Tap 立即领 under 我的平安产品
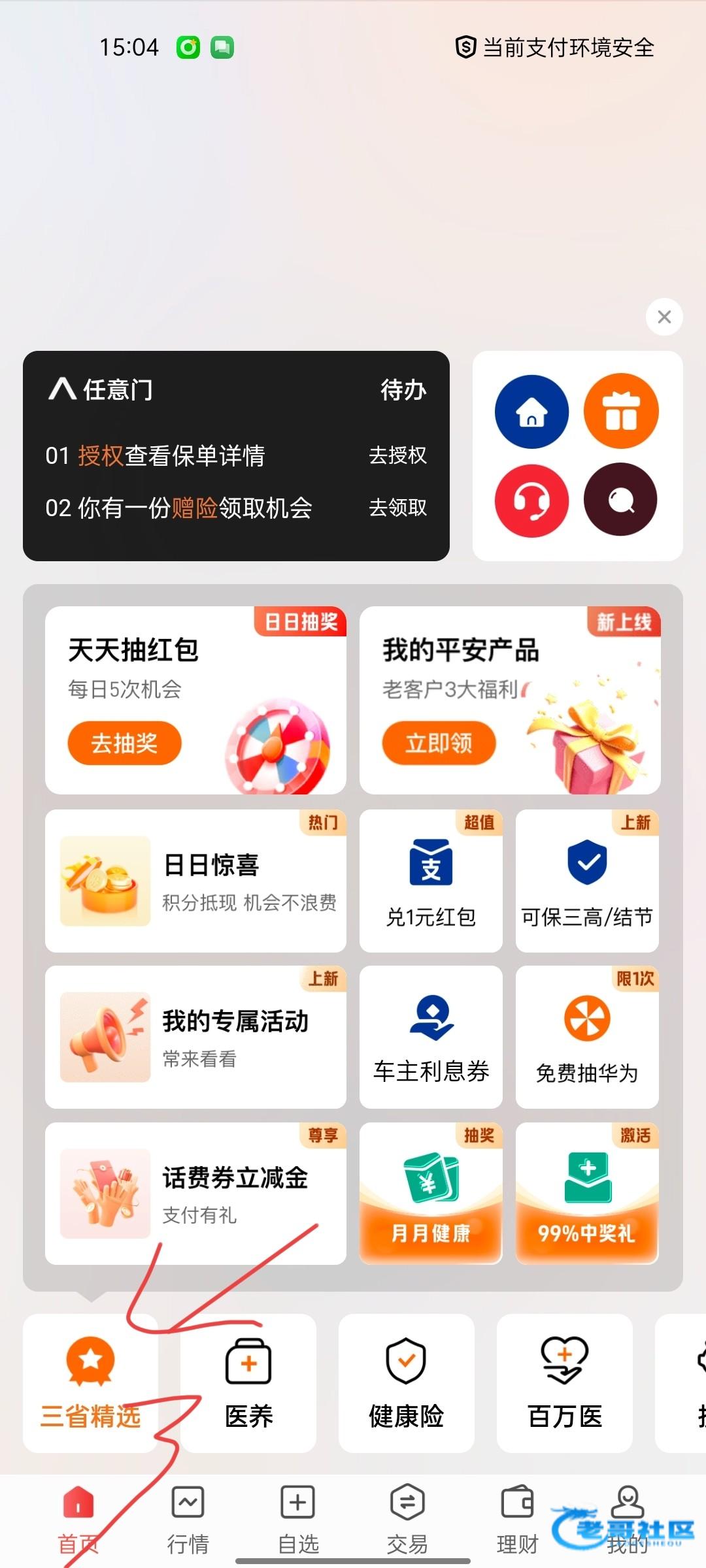The image size is (706, 1568). [439, 743]
